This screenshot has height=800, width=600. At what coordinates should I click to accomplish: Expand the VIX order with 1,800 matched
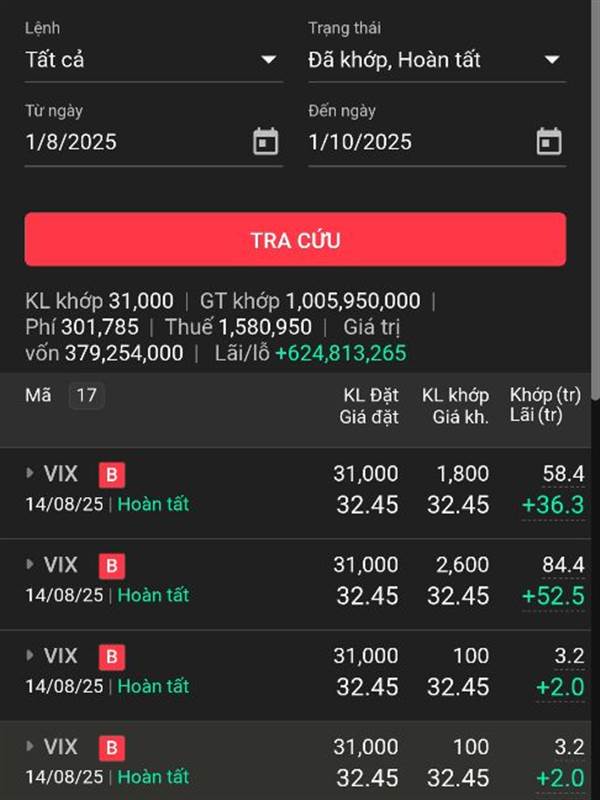30,474
